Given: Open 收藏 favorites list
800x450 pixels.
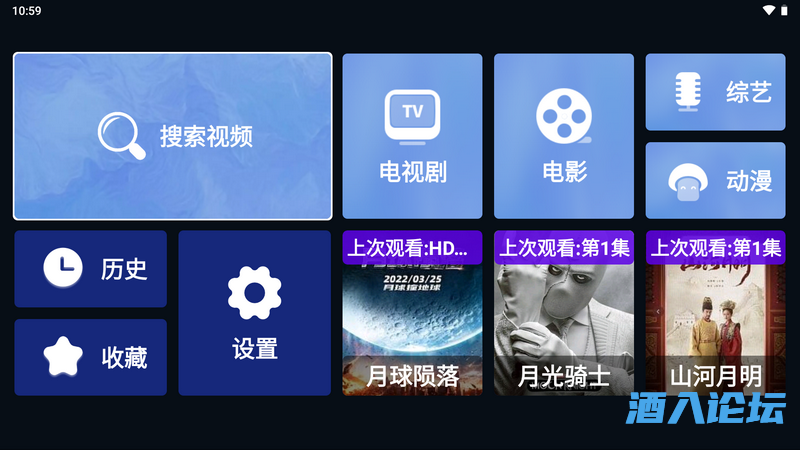Looking at the screenshot, I should point(90,357).
